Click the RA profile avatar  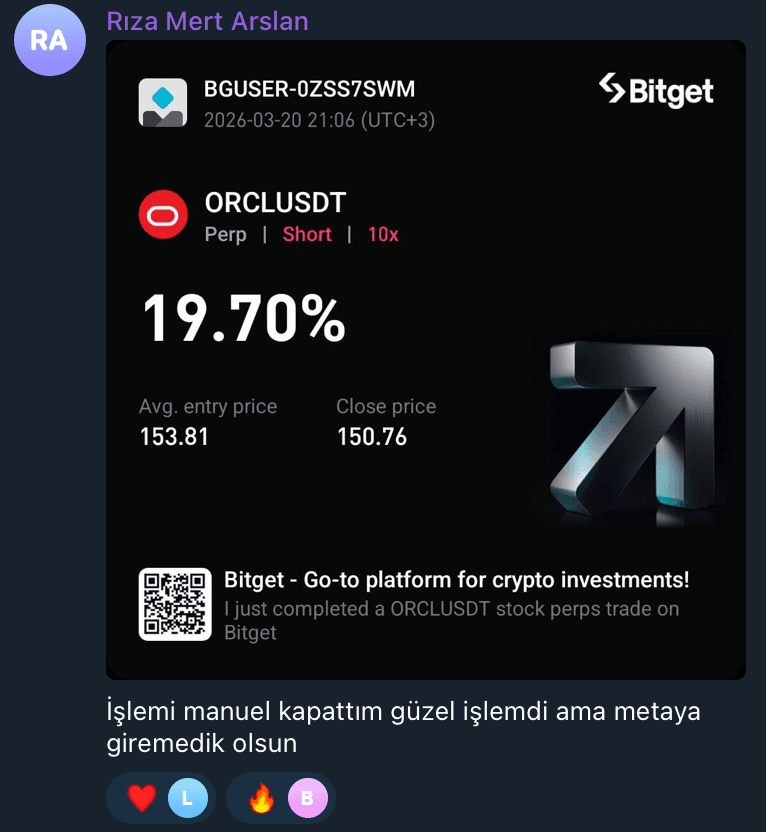pyautogui.click(x=49, y=40)
